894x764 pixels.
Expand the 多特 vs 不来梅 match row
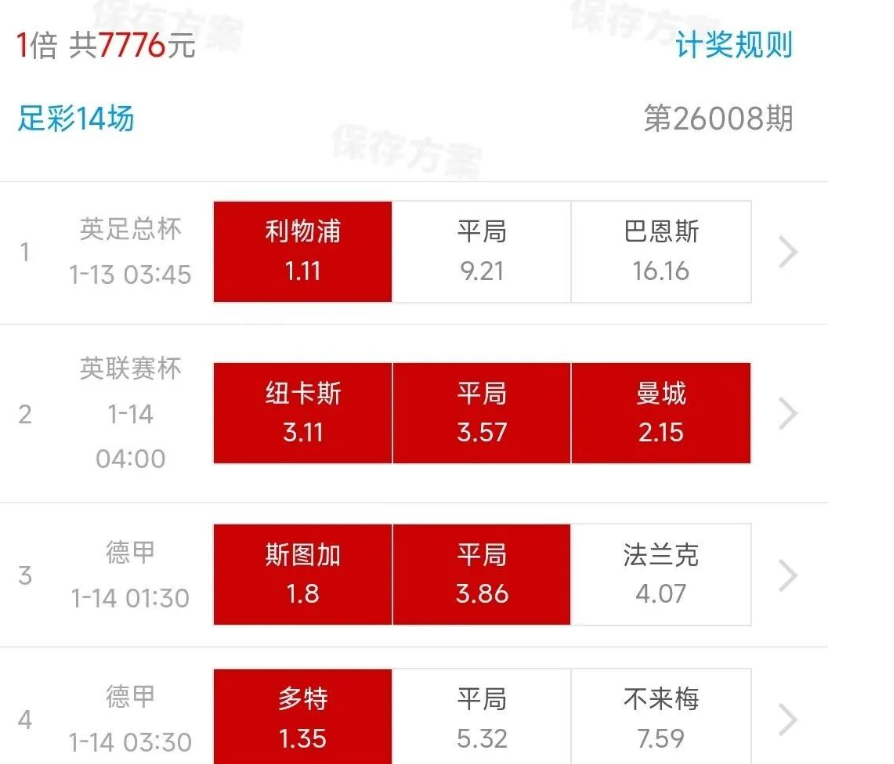click(x=788, y=719)
